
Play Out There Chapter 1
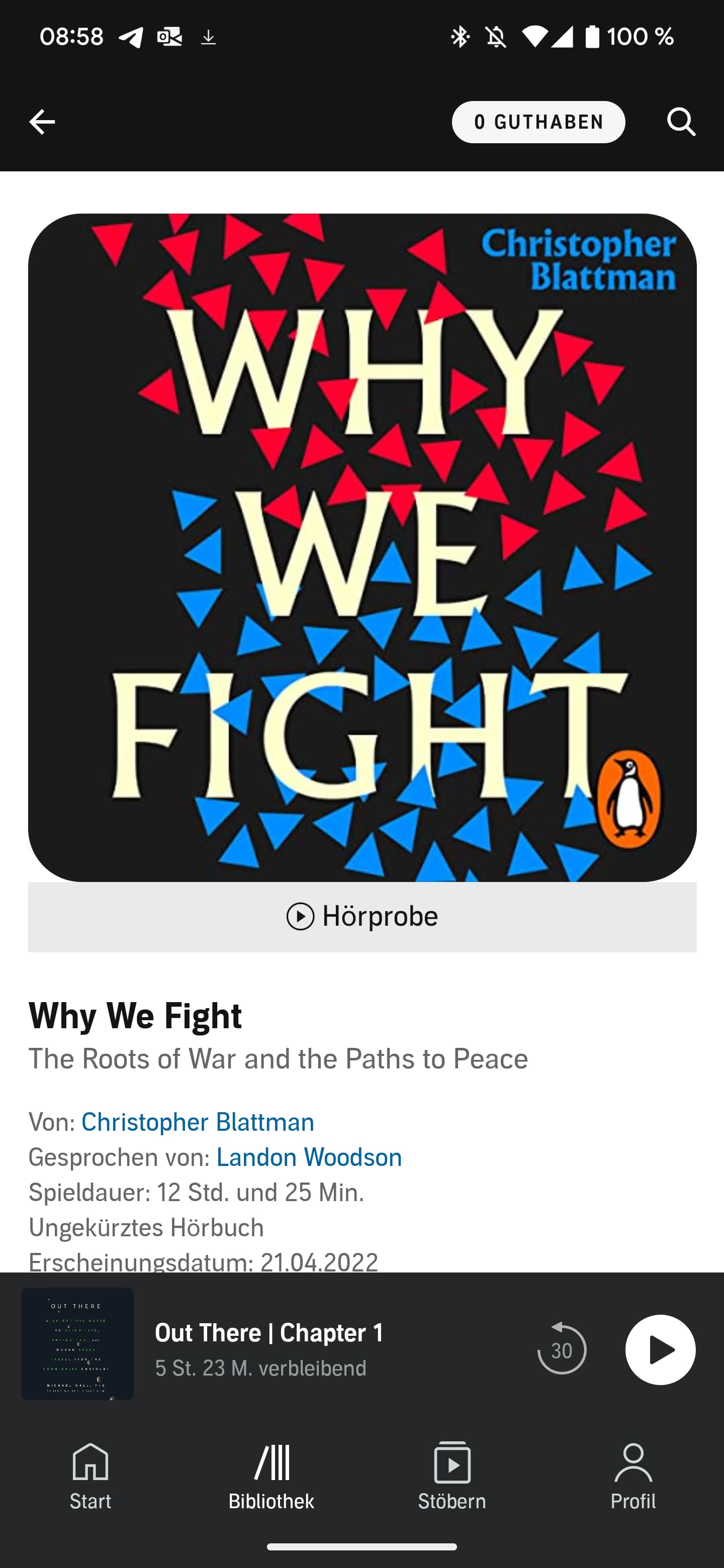tap(660, 1349)
